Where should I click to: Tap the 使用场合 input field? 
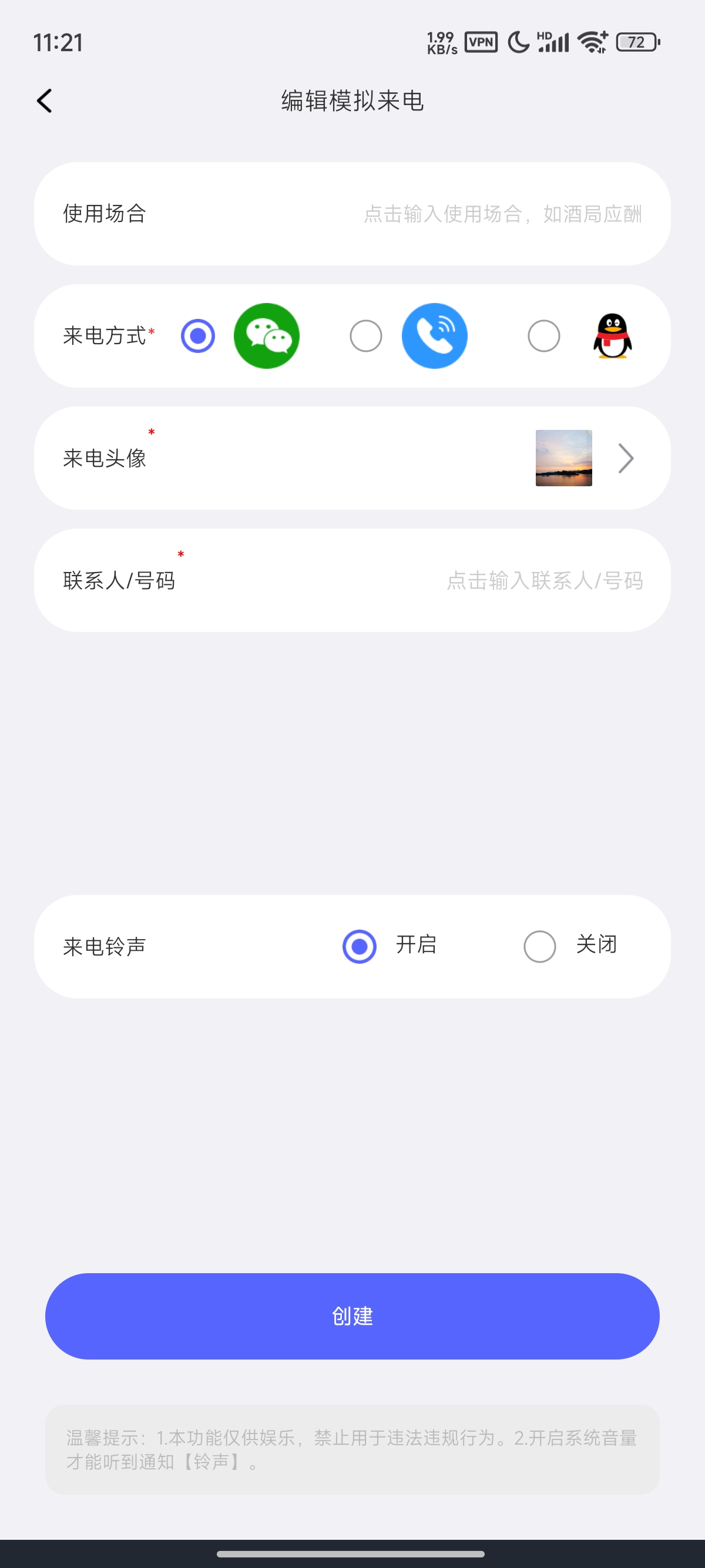(x=502, y=214)
